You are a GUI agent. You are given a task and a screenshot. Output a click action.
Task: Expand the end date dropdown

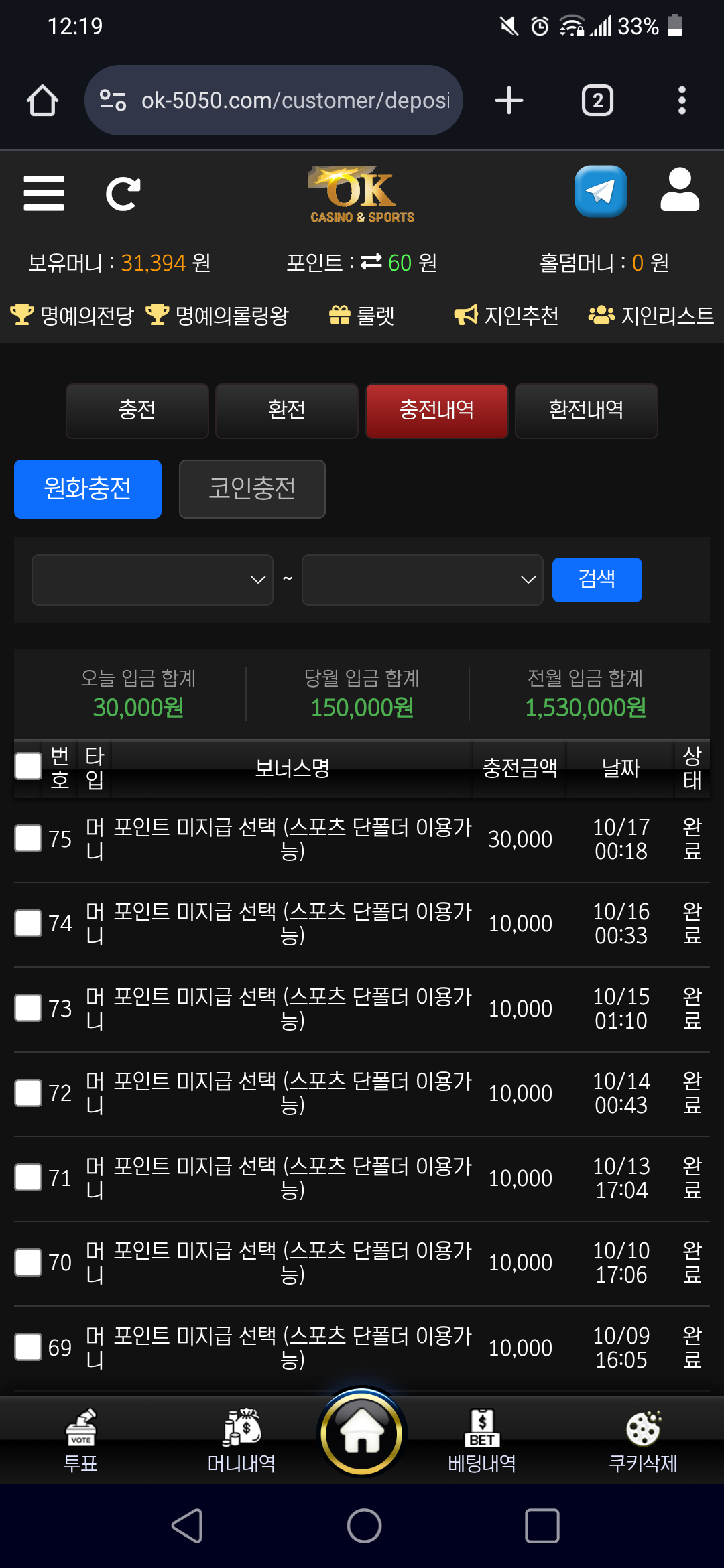point(422,580)
